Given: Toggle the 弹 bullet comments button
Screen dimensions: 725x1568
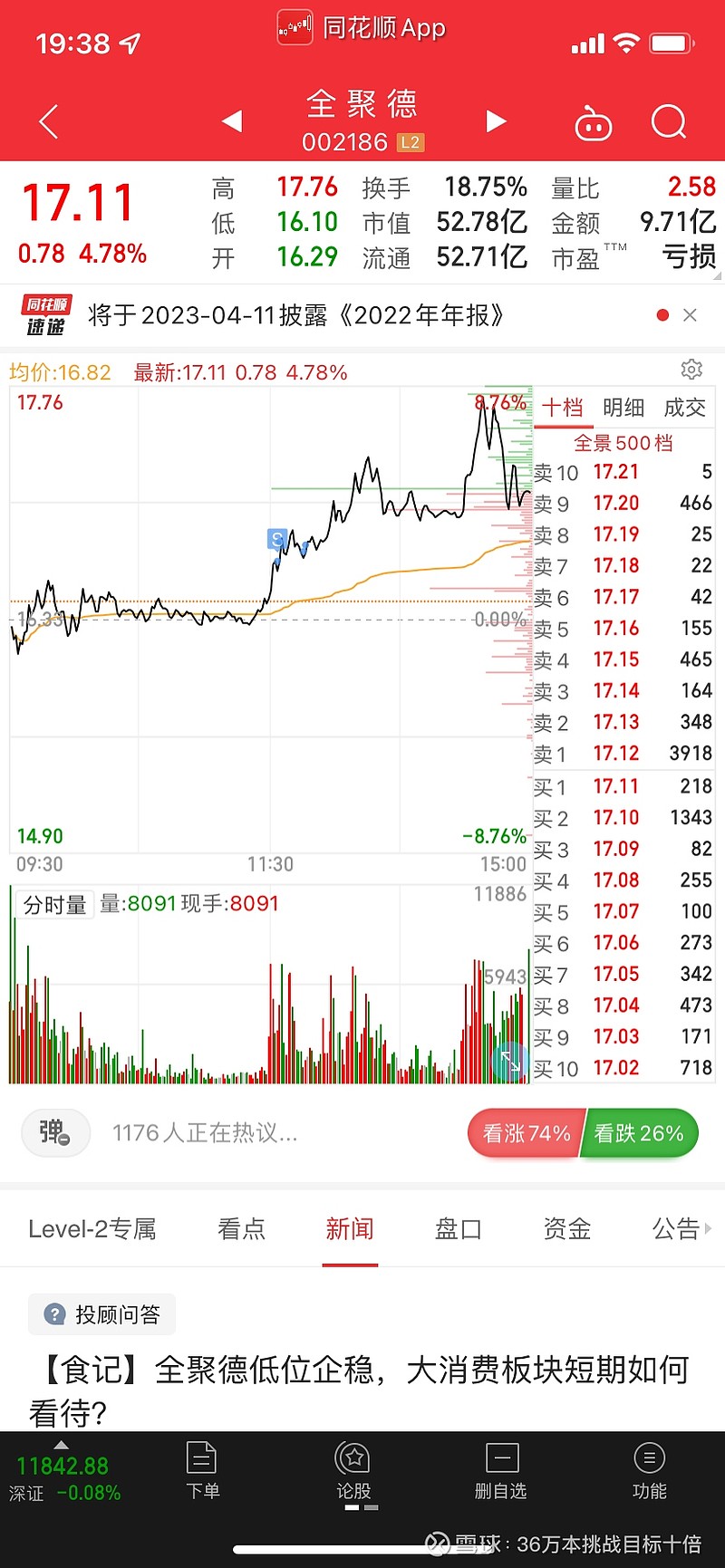Looking at the screenshot, I should [x=56, y=1132].
